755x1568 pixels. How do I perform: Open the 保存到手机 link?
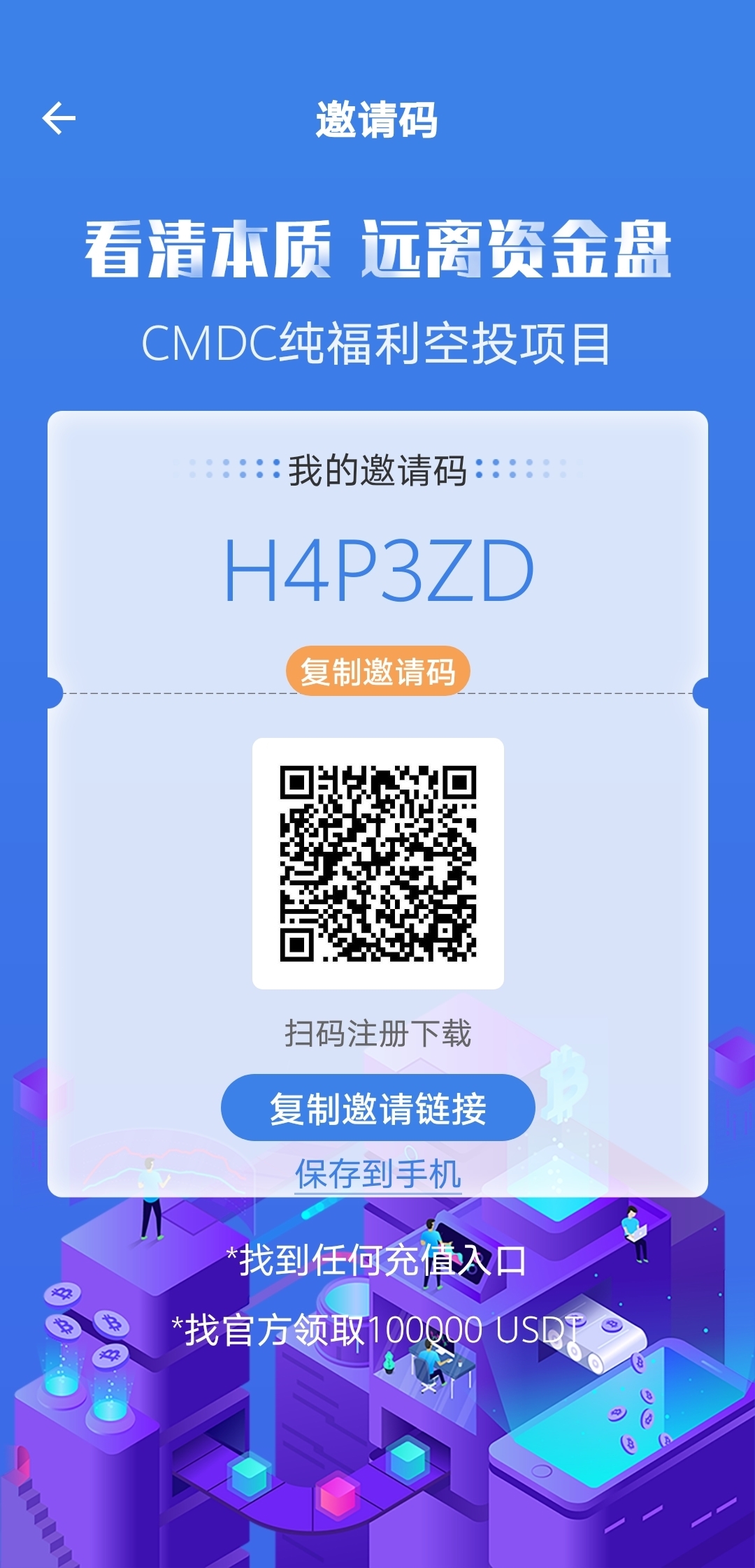377,1174
